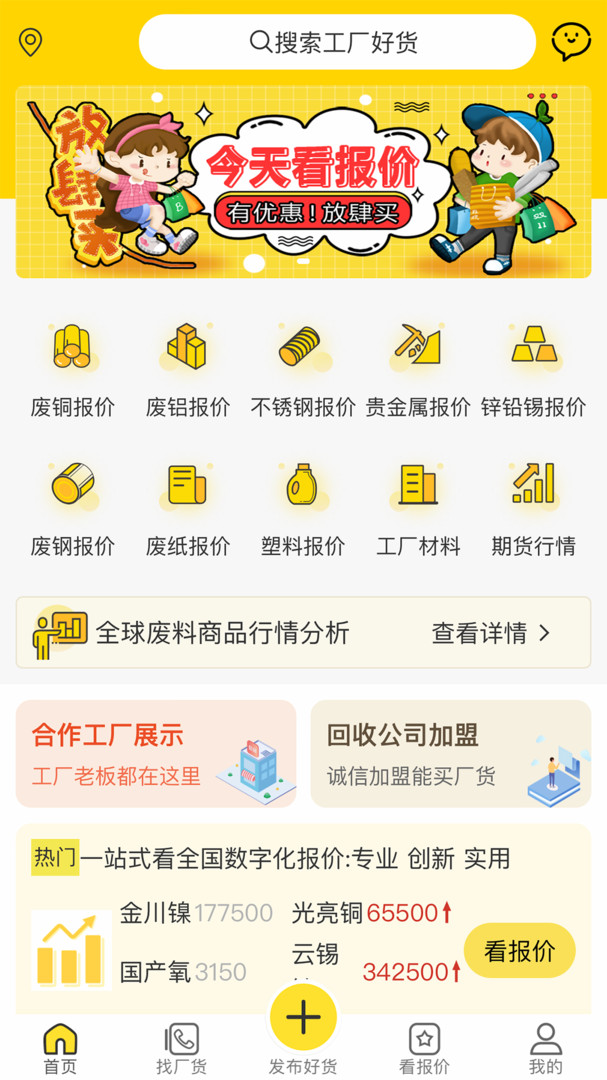Open the location pin icon

click(31, 43)
